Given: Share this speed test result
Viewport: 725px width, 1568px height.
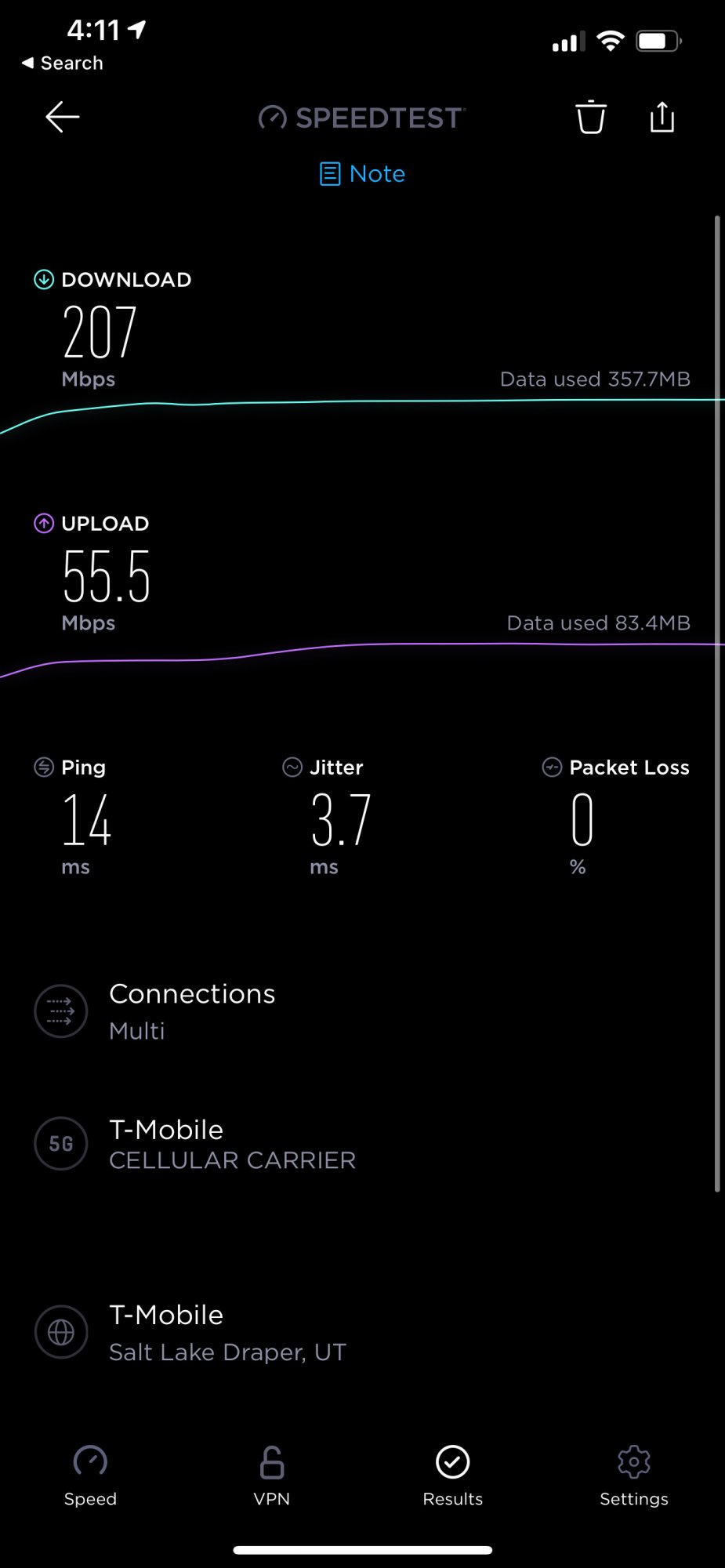Looking at the screenshot, I should 662,118.
